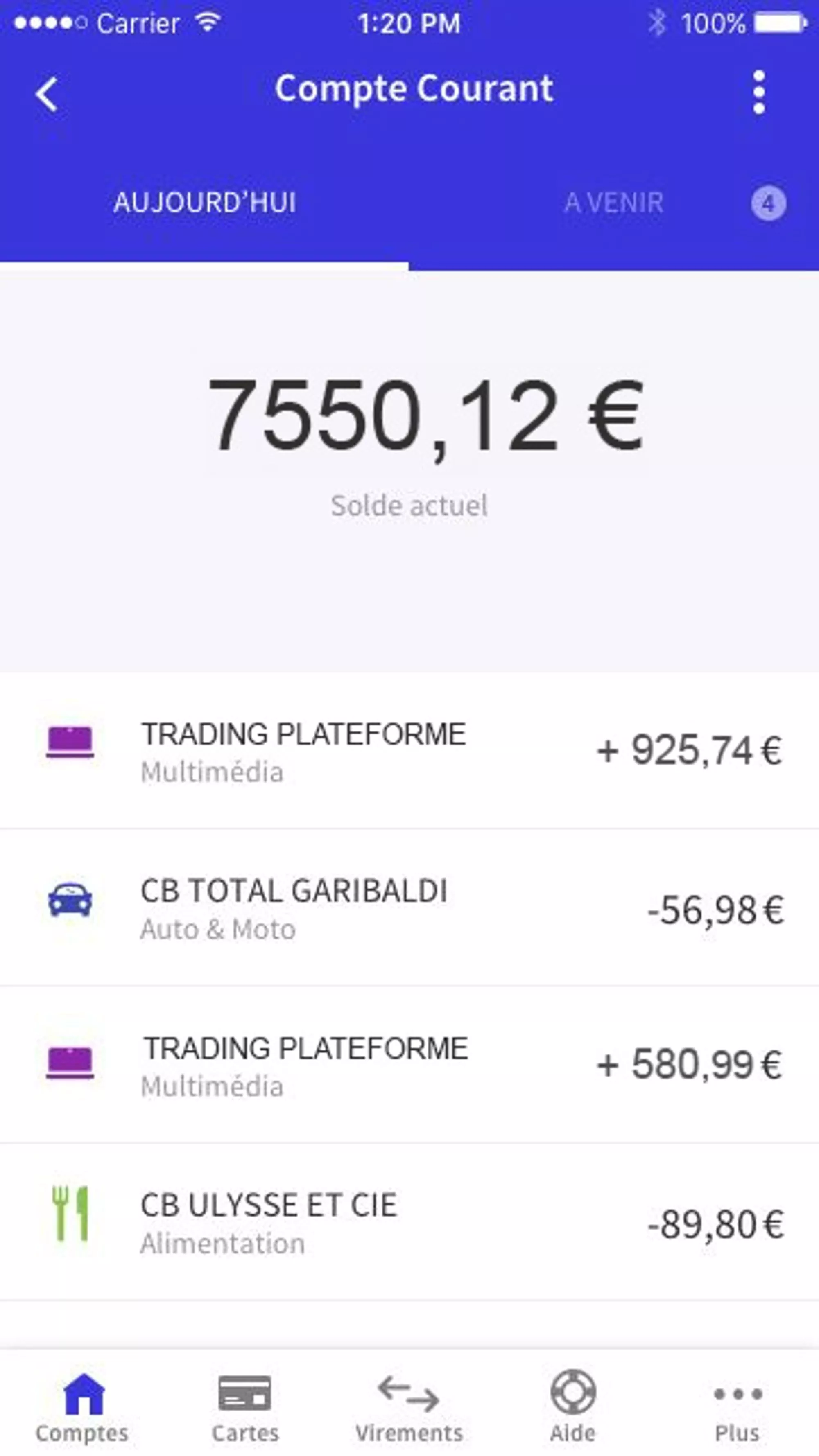
Task: Open the +925,74 € Trading Plateforme transaction
Action: [409, 751]
